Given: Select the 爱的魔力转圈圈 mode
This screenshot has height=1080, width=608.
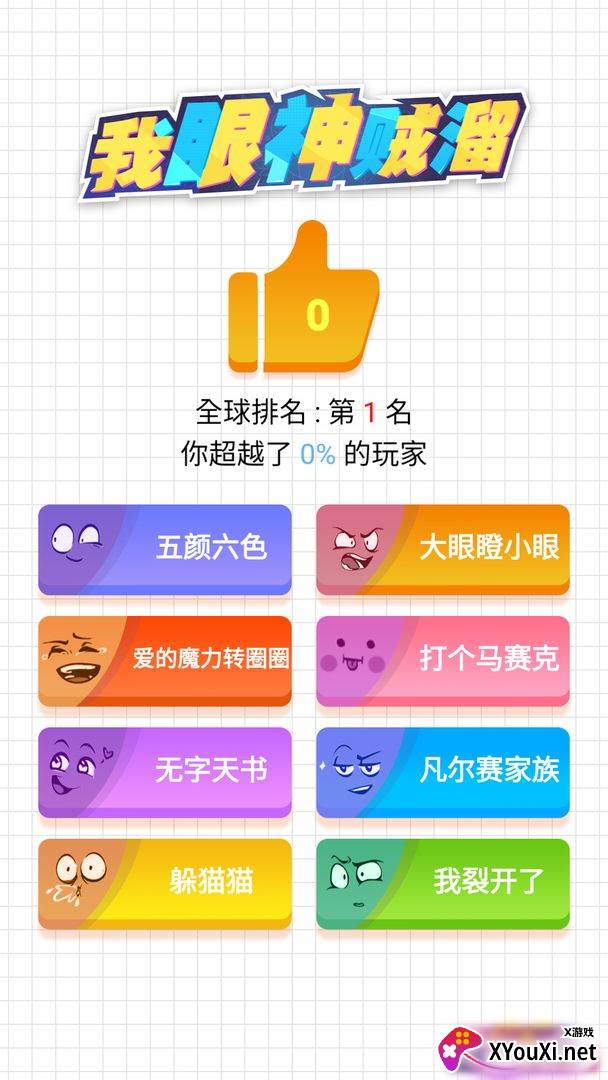Looking at the screenshot, I should click(165, 661).
